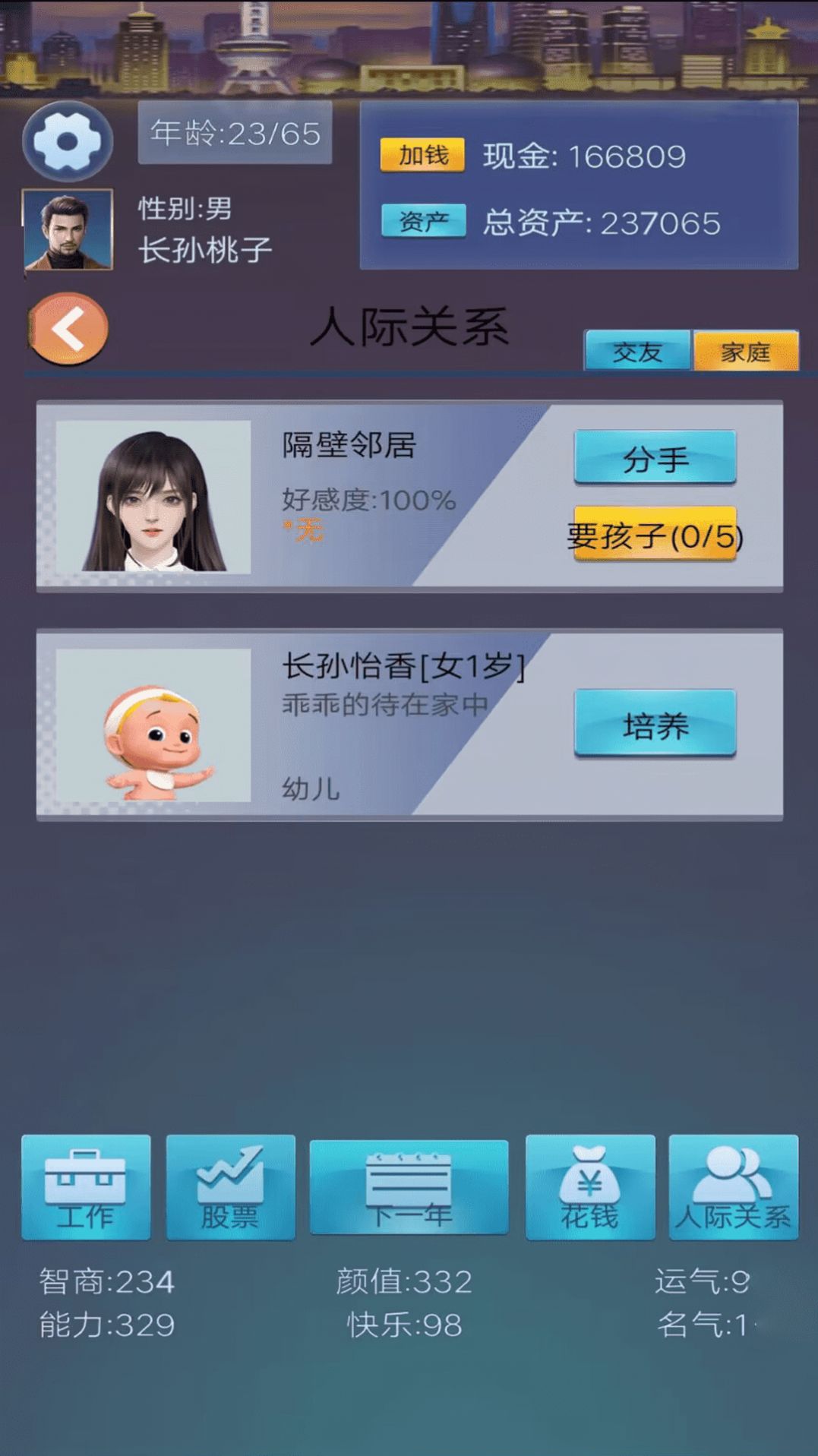Open the 资产 assets button
Image resolution: width=818 pixels, height=1456 pixels.
point(423,221)
